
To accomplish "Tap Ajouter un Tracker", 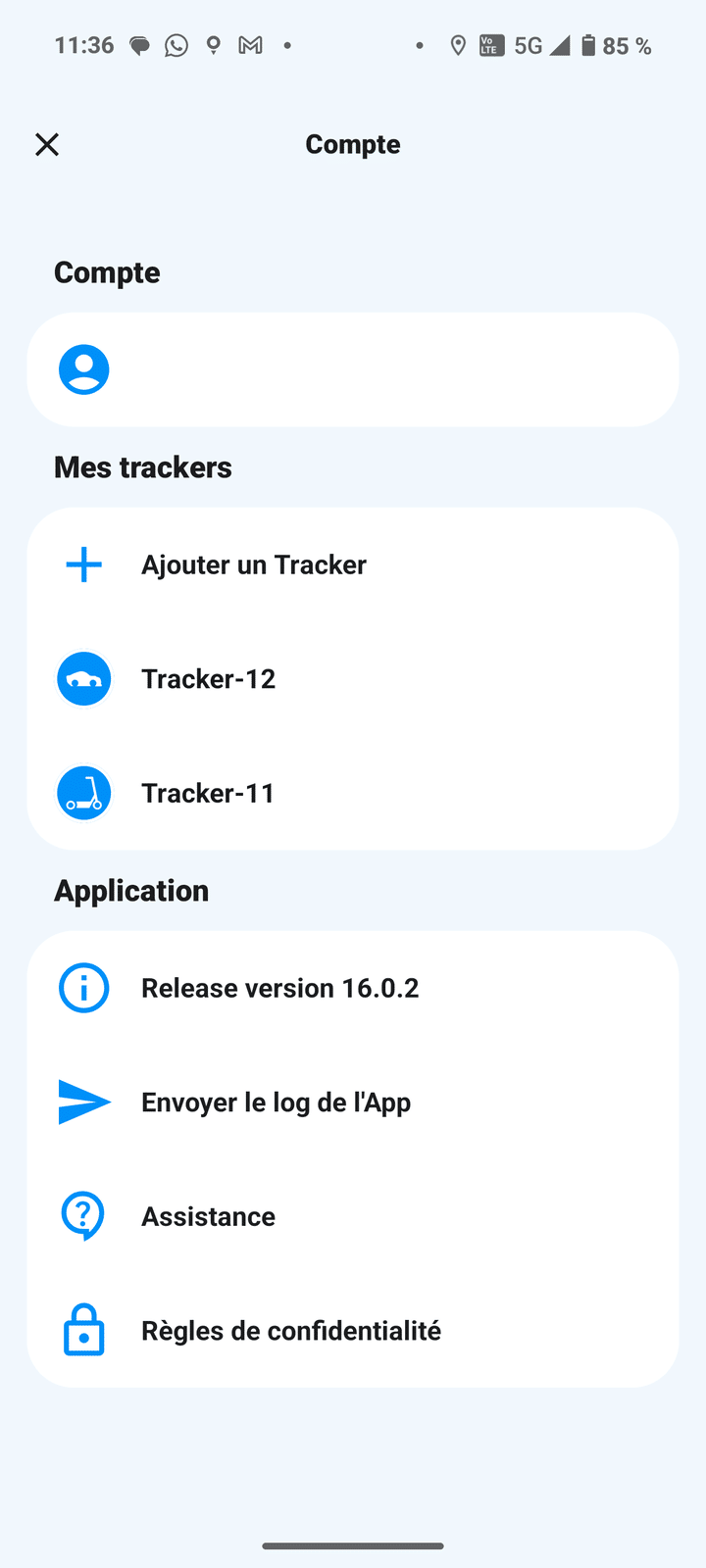I will (253, 564).
